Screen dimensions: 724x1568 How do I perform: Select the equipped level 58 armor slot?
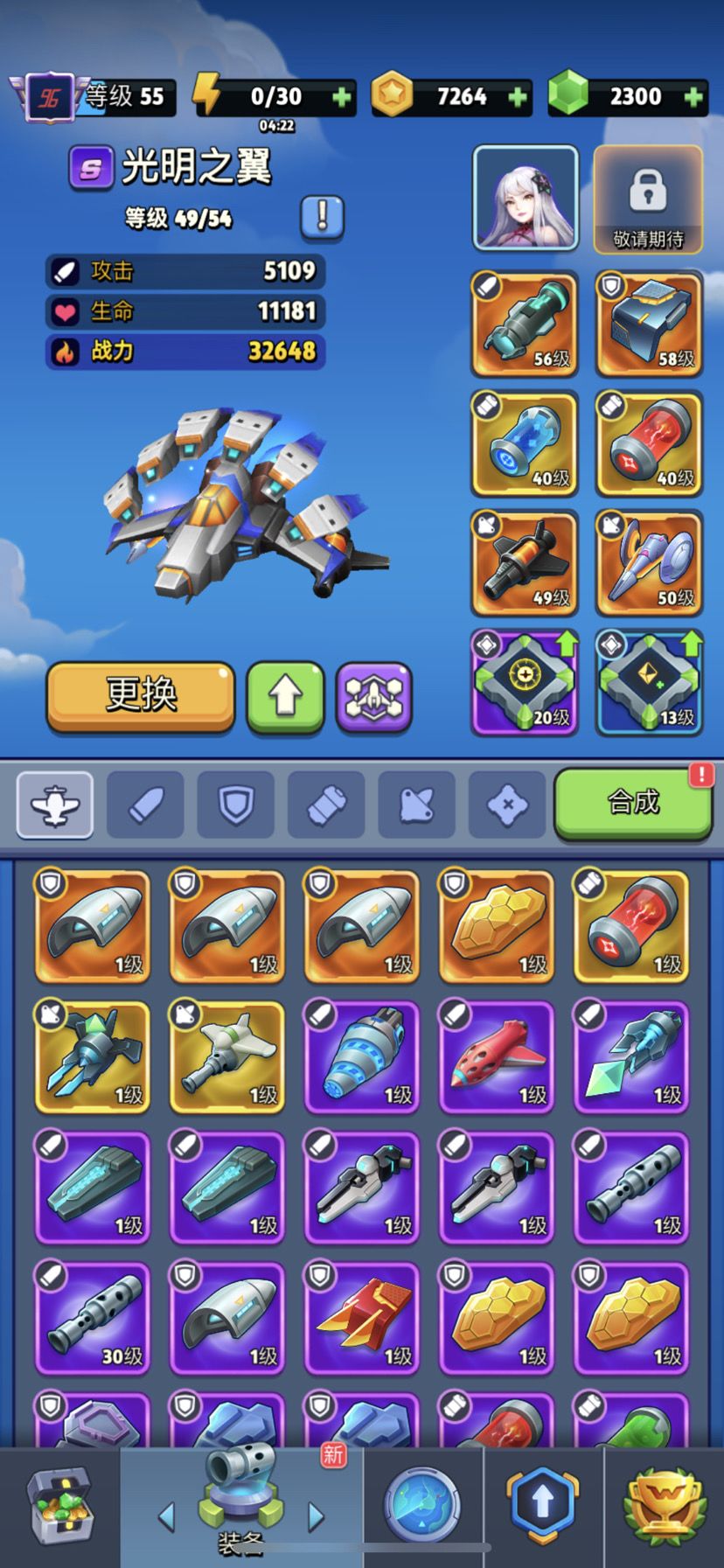[649, 324]
